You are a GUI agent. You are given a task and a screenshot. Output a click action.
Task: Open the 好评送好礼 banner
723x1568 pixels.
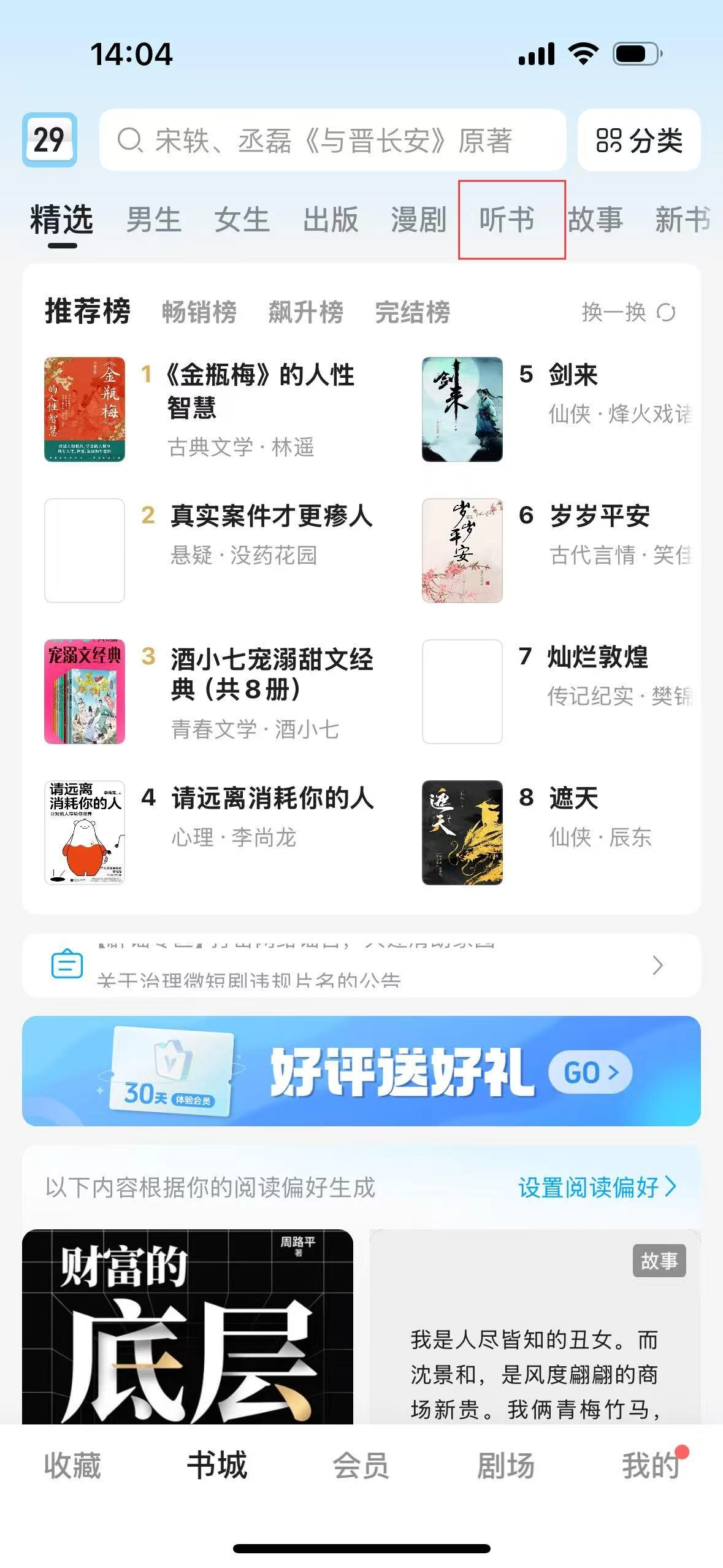[x=361, y=1071]
